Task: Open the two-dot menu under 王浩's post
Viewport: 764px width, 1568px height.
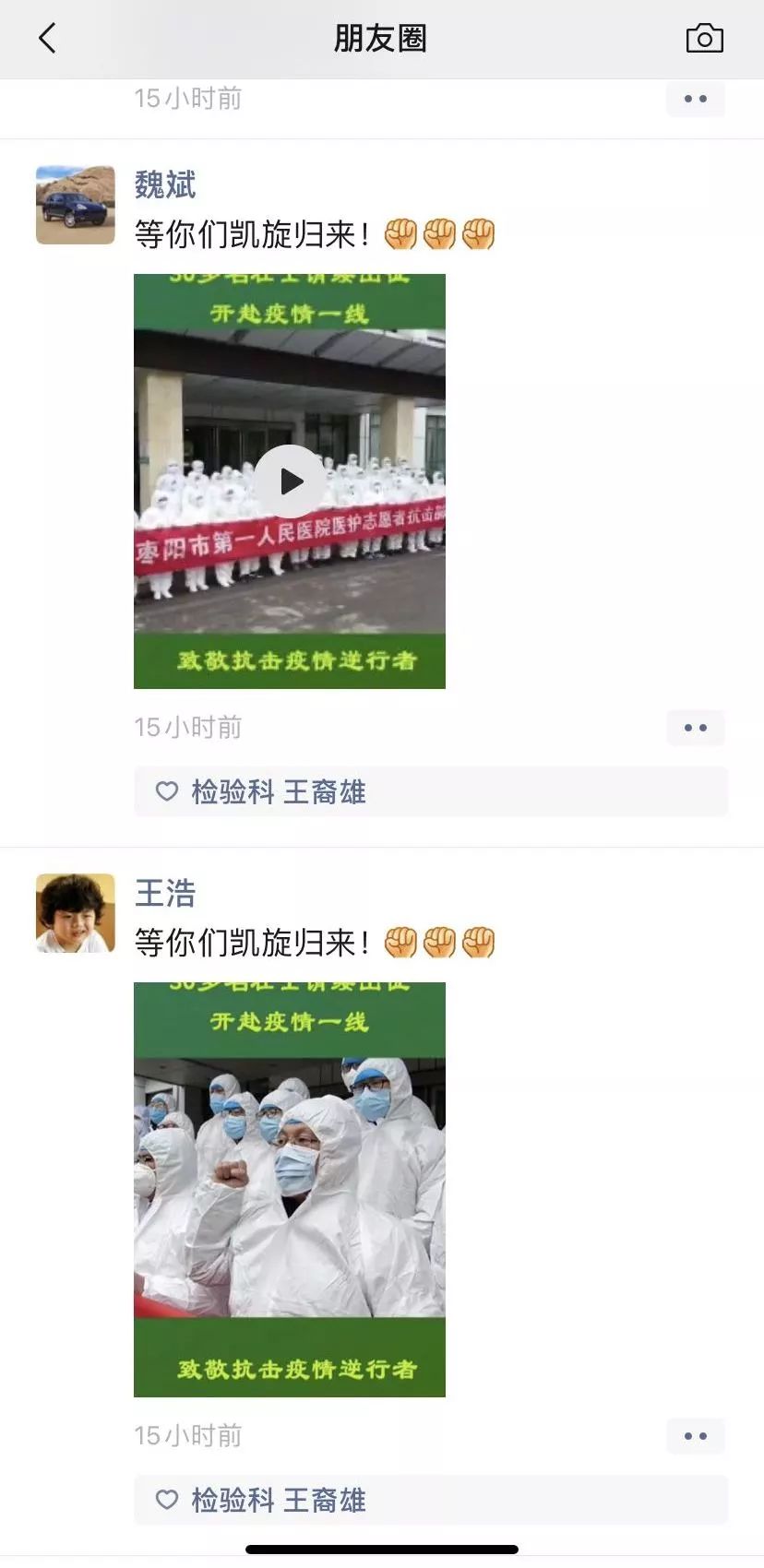Action: pyautogui.click(x=696, y=1436)
